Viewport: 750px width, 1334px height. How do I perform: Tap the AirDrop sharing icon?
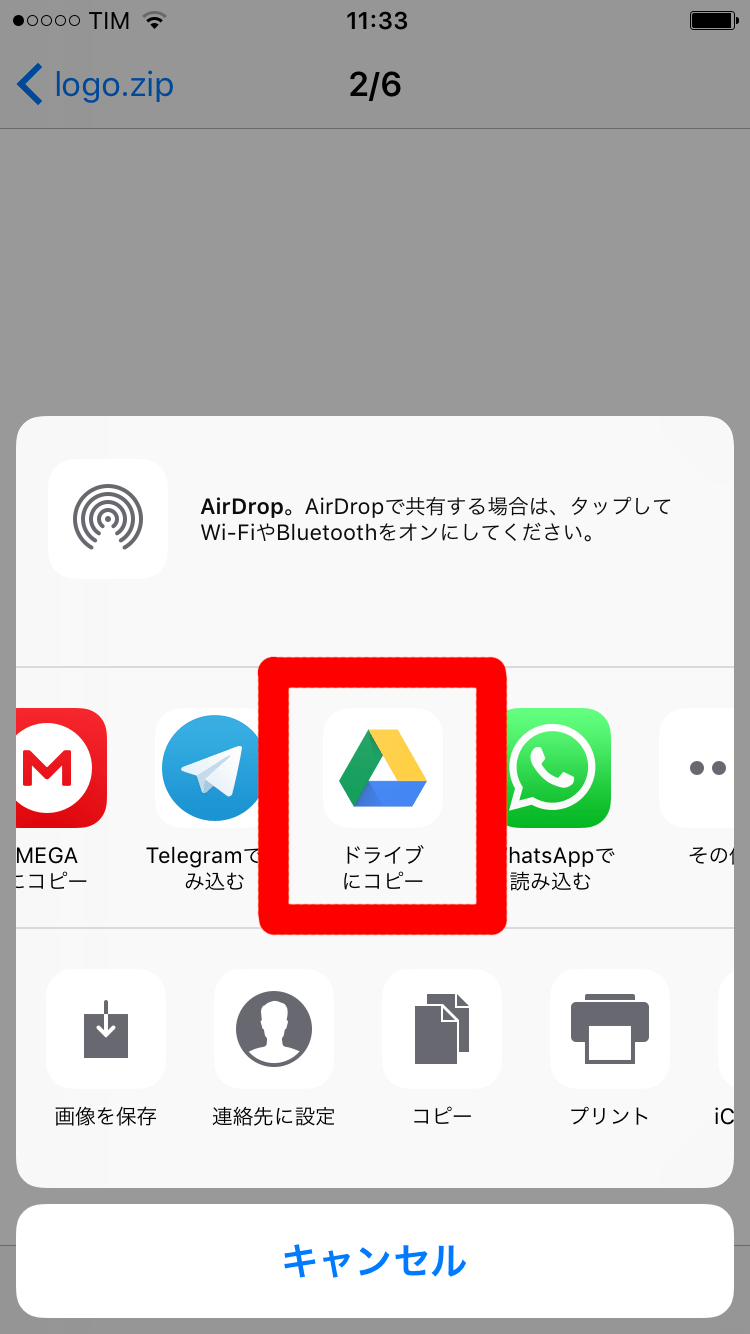[107, 518]
